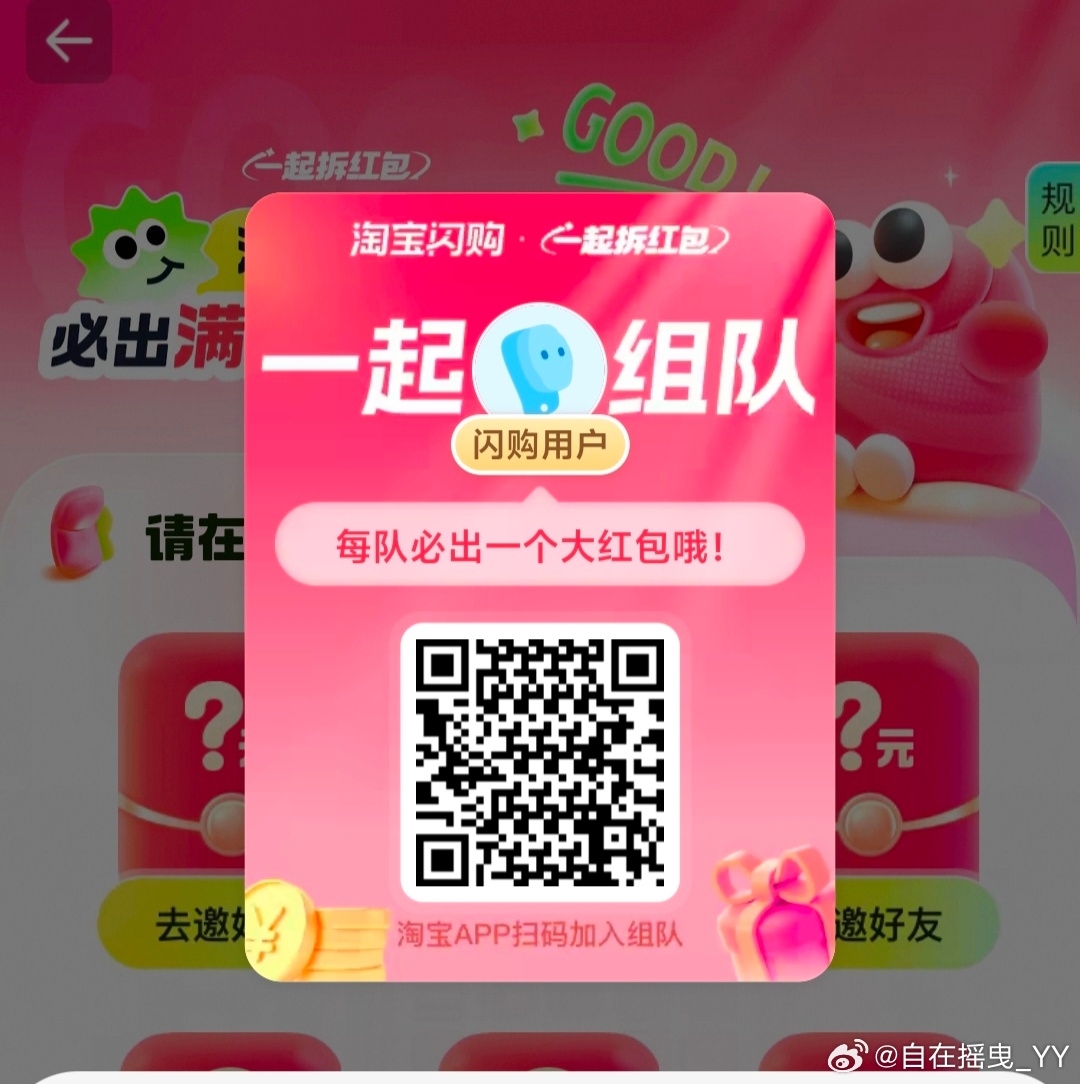Go back using the top-left arrow
Viewport: 1080px width, 1084px height.
(68, 42)
